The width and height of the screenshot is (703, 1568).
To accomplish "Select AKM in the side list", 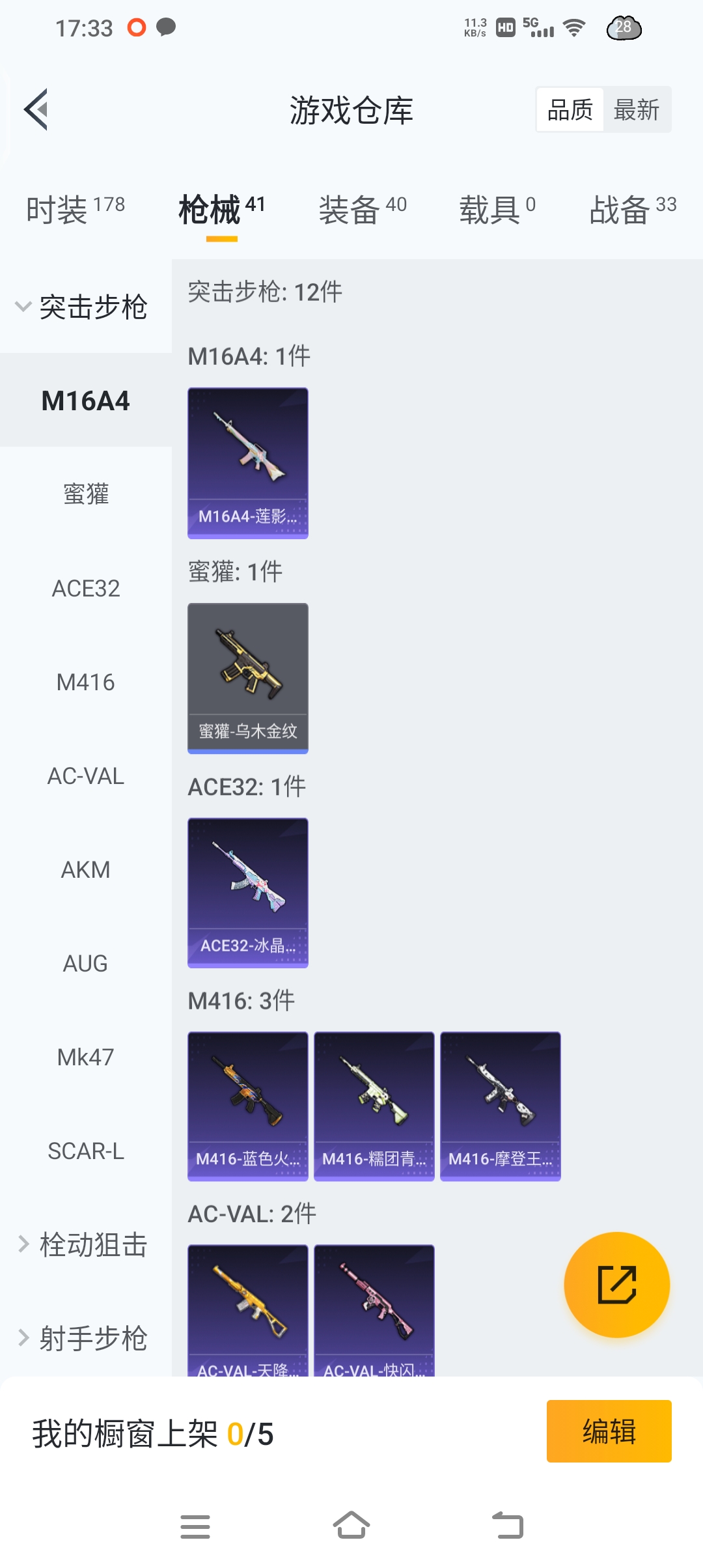I will point(86,870).
